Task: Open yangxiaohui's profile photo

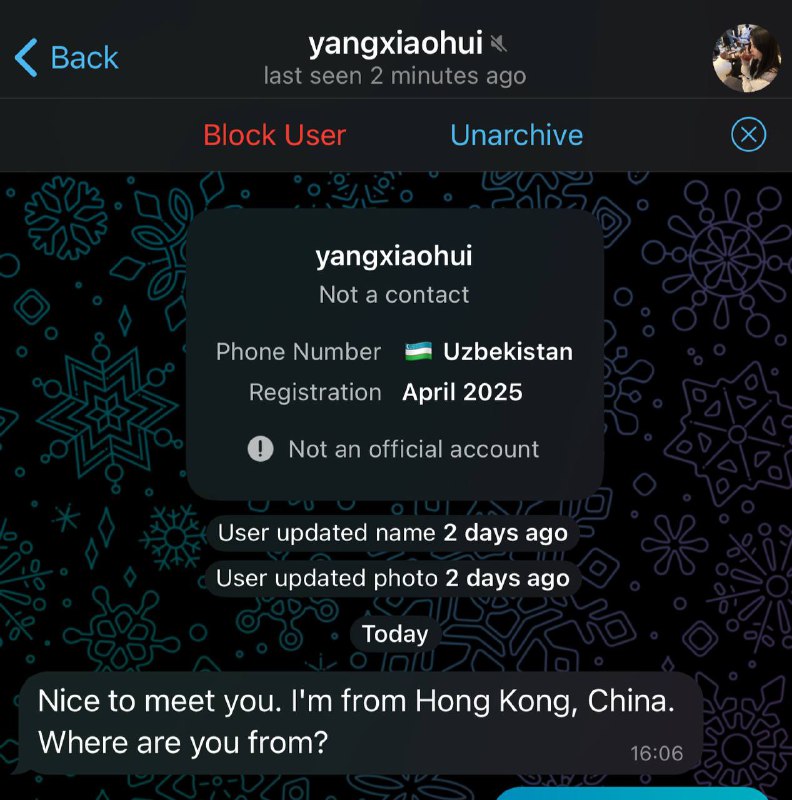Action: coord(744,57)
